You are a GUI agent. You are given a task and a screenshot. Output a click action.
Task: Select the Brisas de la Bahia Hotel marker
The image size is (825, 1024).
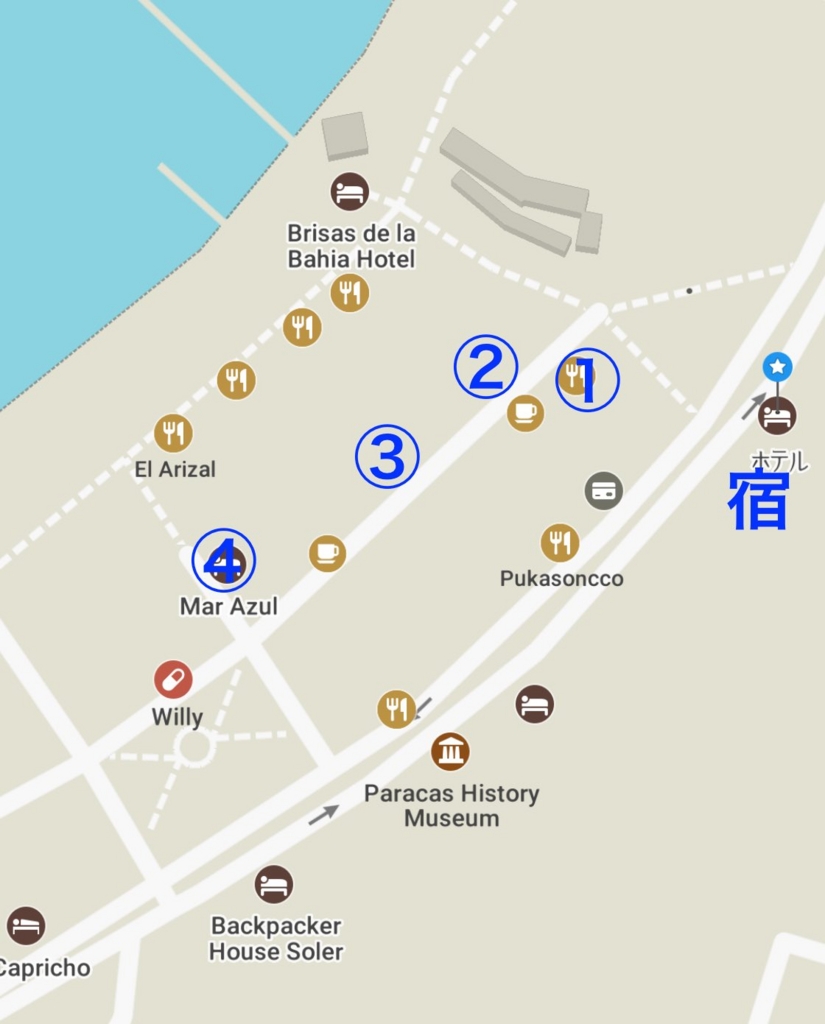click(x=349, y=191)
